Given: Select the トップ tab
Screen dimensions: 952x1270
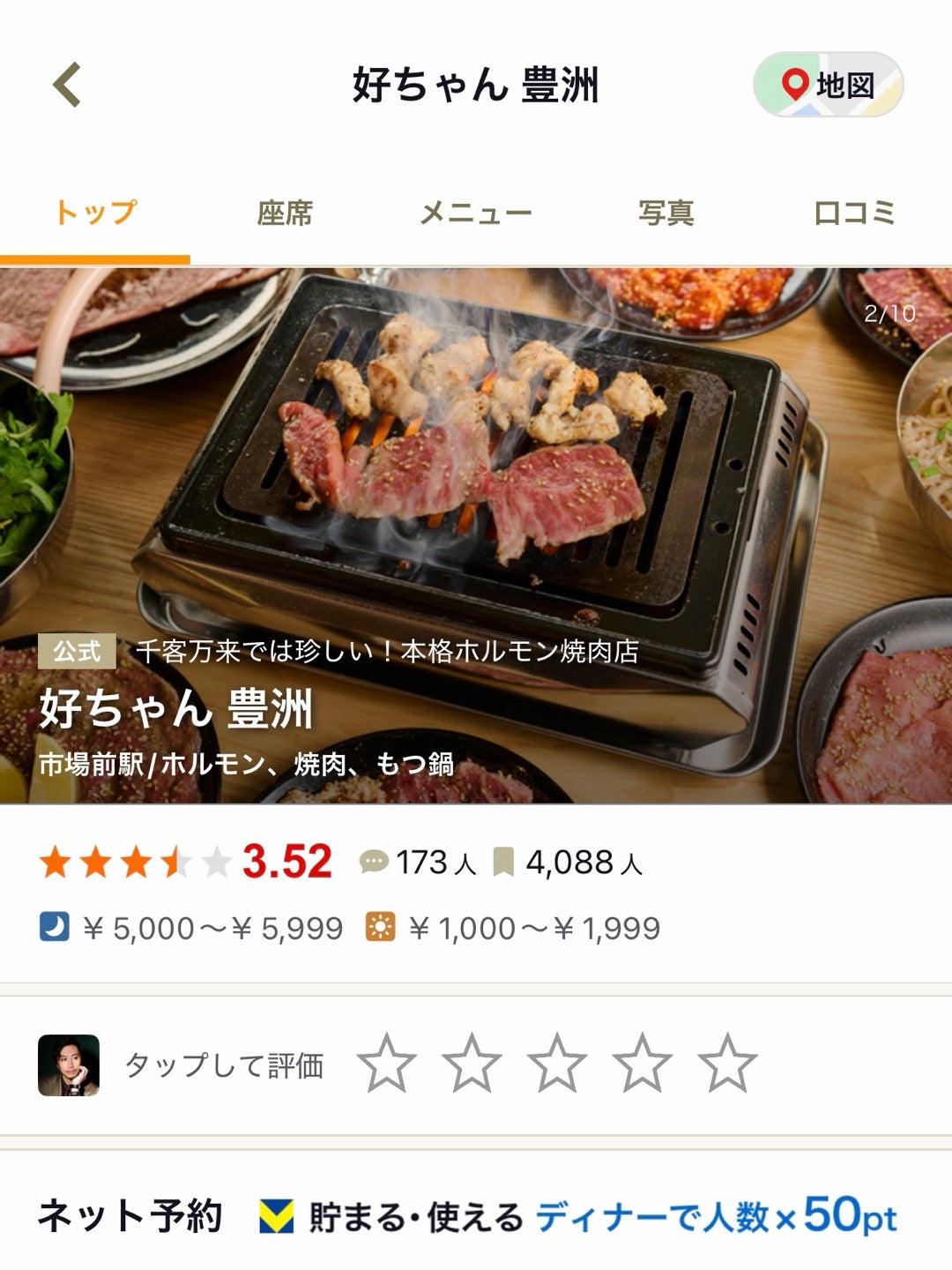Looking at the screenshot, I should point(95,213).
